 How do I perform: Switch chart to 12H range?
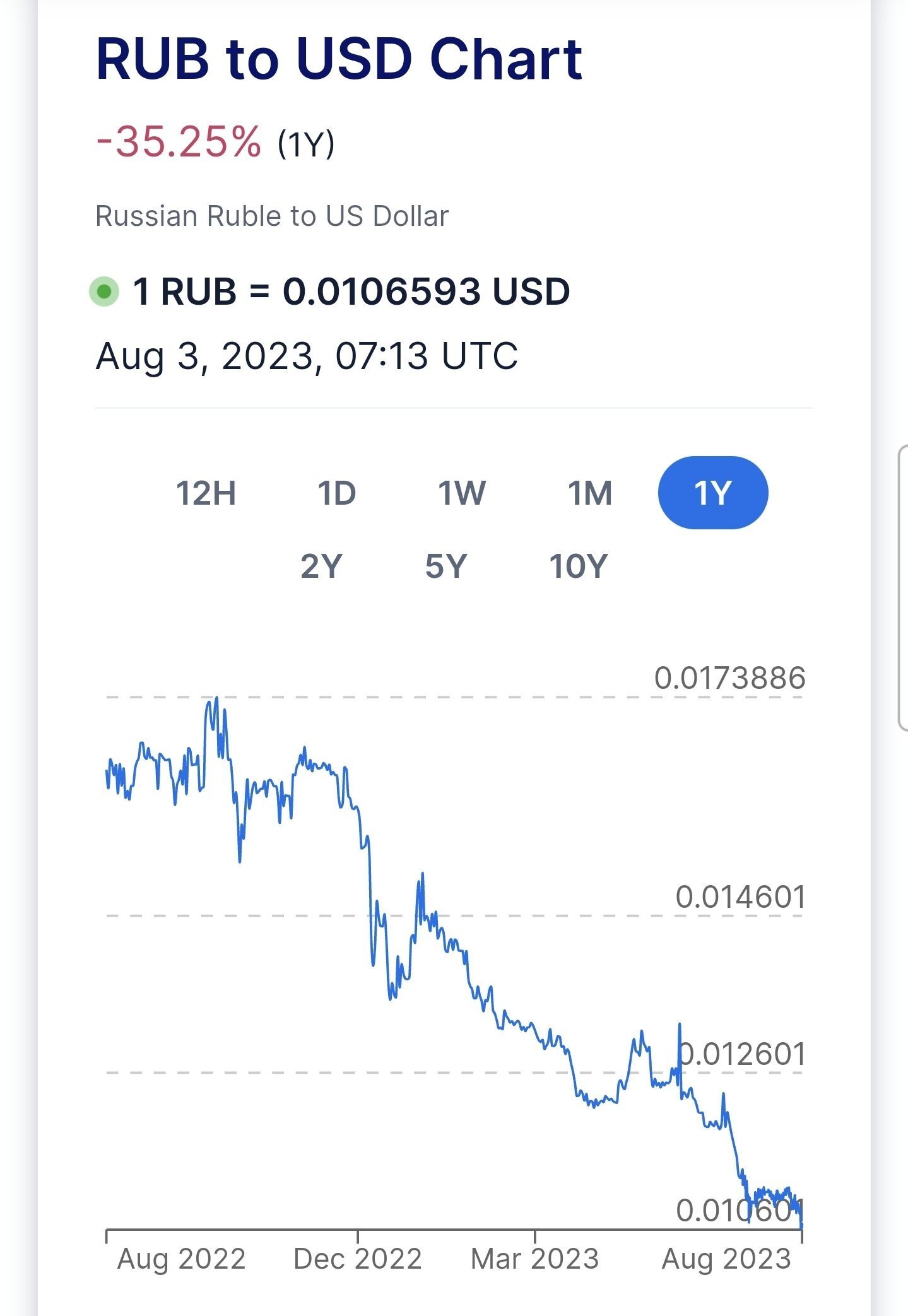[x=206, y=493]
